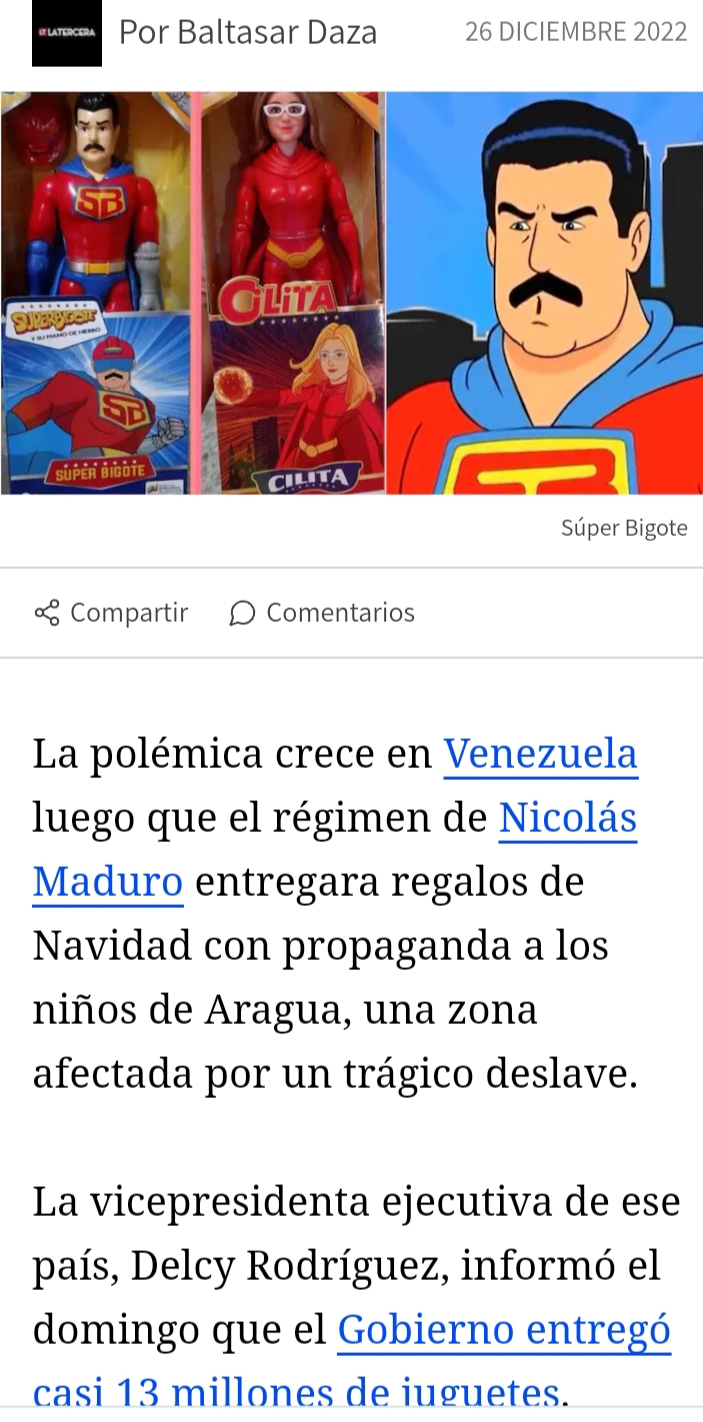The width and height of the screenshot is (703, 1422).
Task: Share this article via Compartir
Action: click(111, 612)
